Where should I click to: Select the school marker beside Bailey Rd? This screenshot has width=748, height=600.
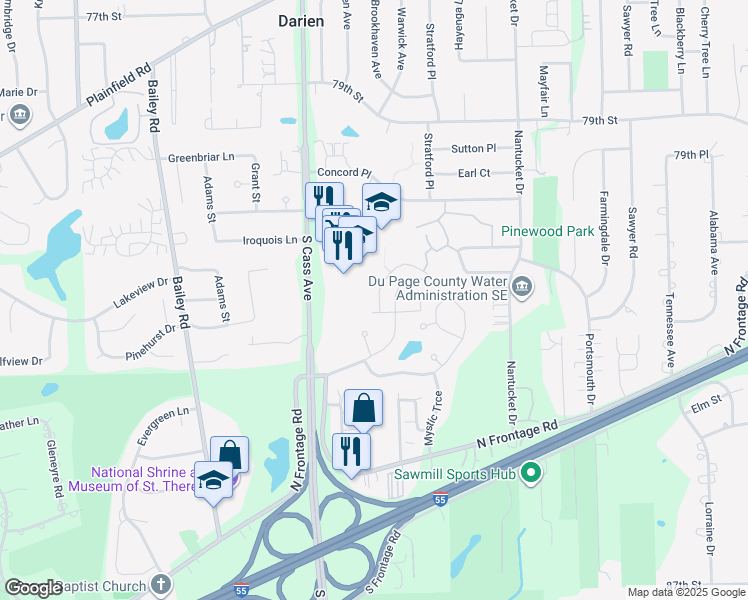click(x=213, y=481)
